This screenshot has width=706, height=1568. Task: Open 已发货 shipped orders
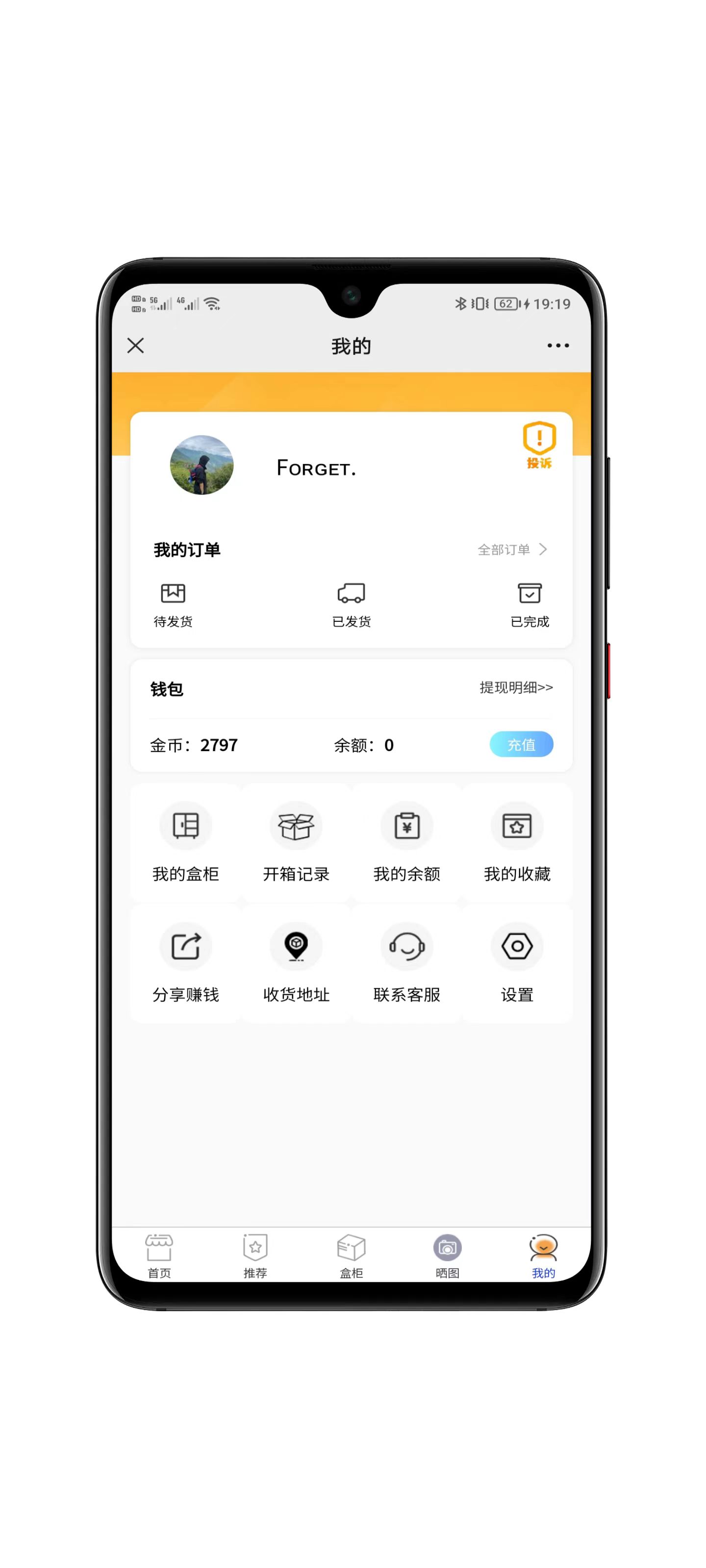352,604
